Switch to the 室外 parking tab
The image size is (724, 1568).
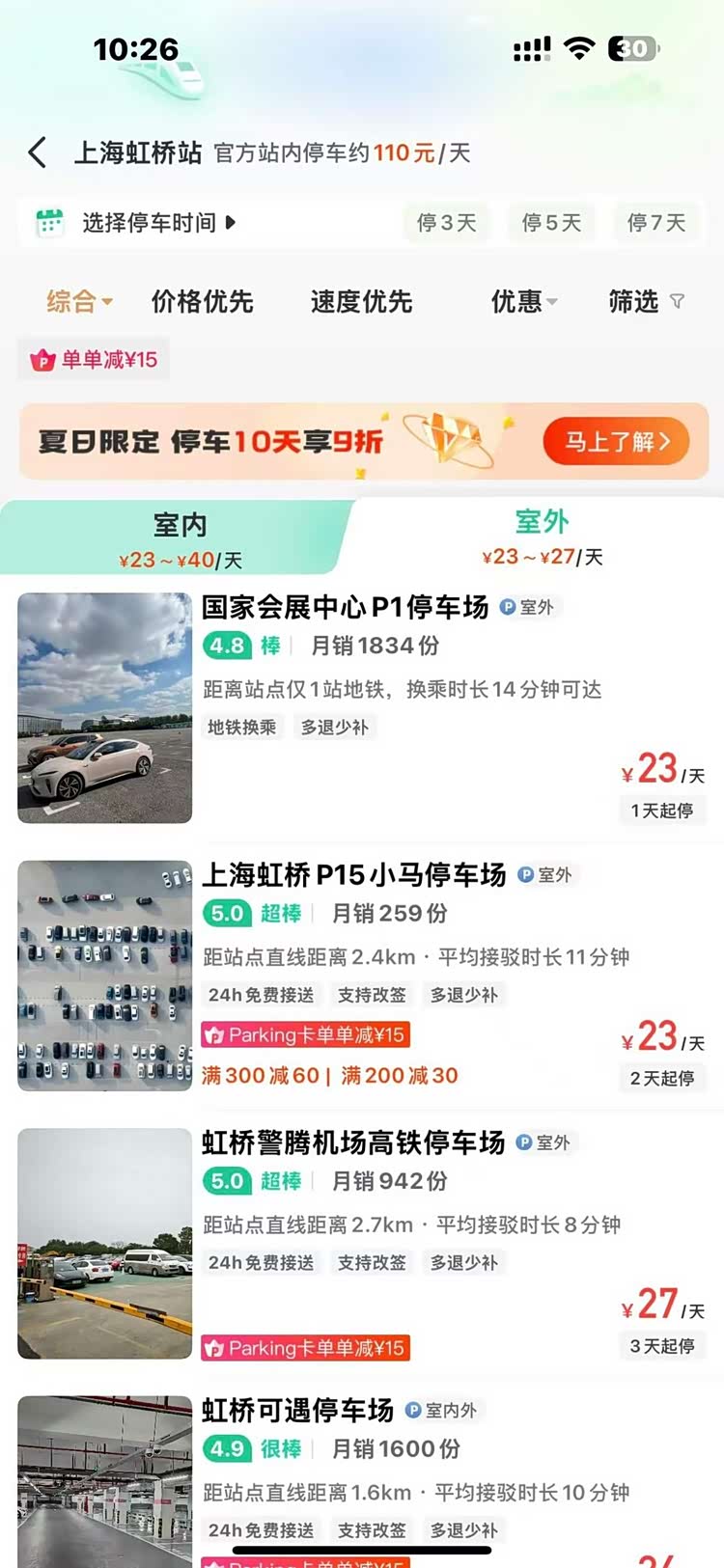[x=542, y=536]
